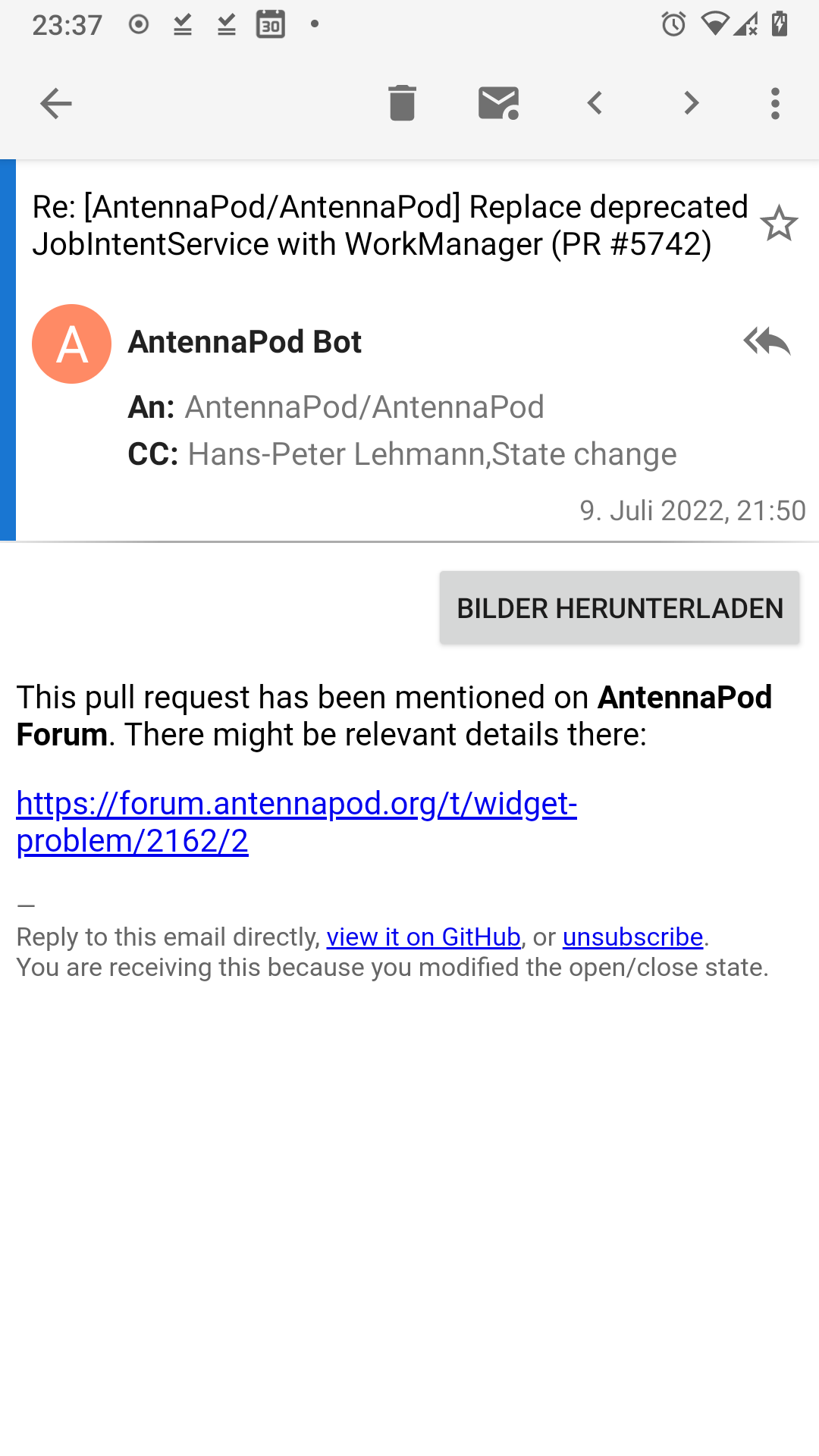Open the forum.antennapod.org widget-problem link
This screenshot has width=819, height=1456.
[x=296, y=804]
